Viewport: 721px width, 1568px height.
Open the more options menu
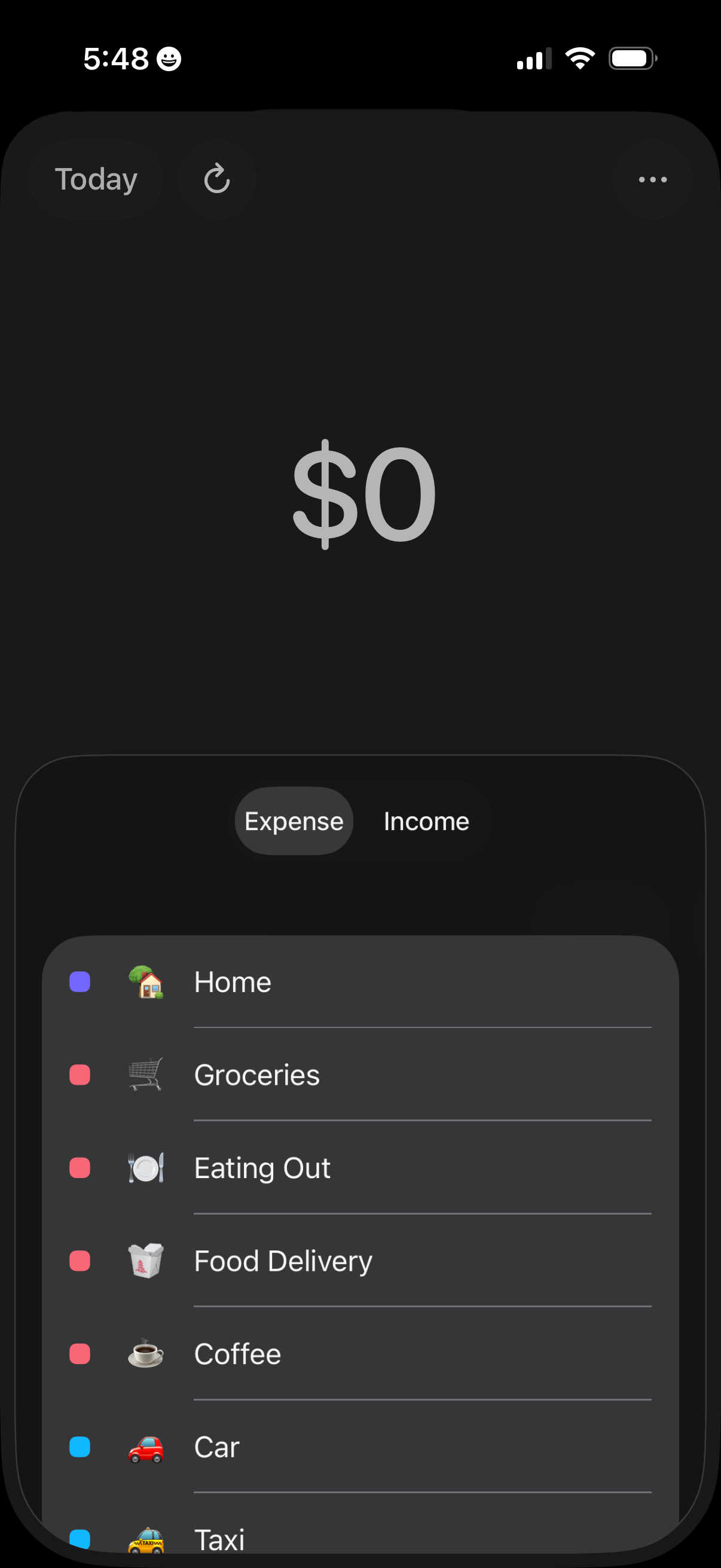(x=651, y=178)
